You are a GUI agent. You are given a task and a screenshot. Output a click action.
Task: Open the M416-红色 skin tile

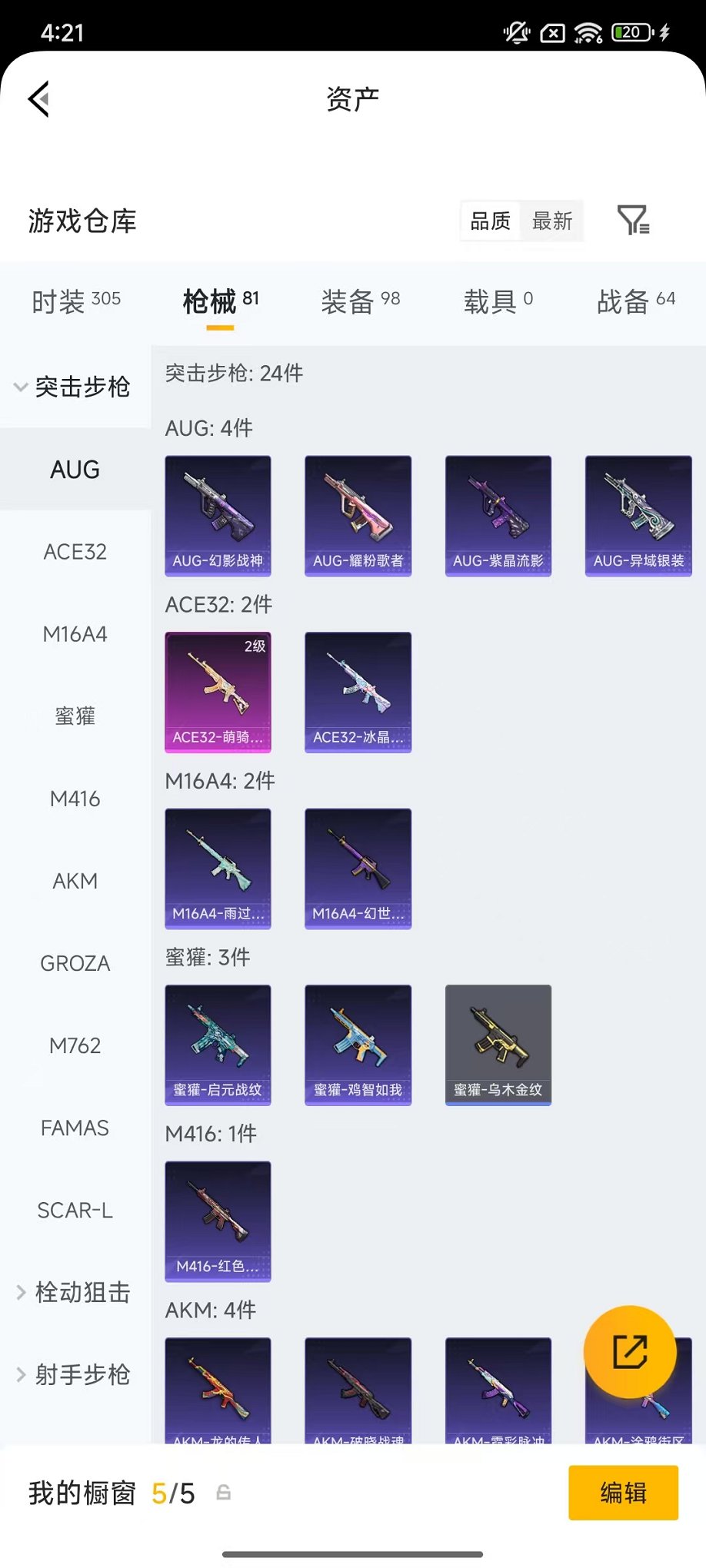(x=218, y=1221)
